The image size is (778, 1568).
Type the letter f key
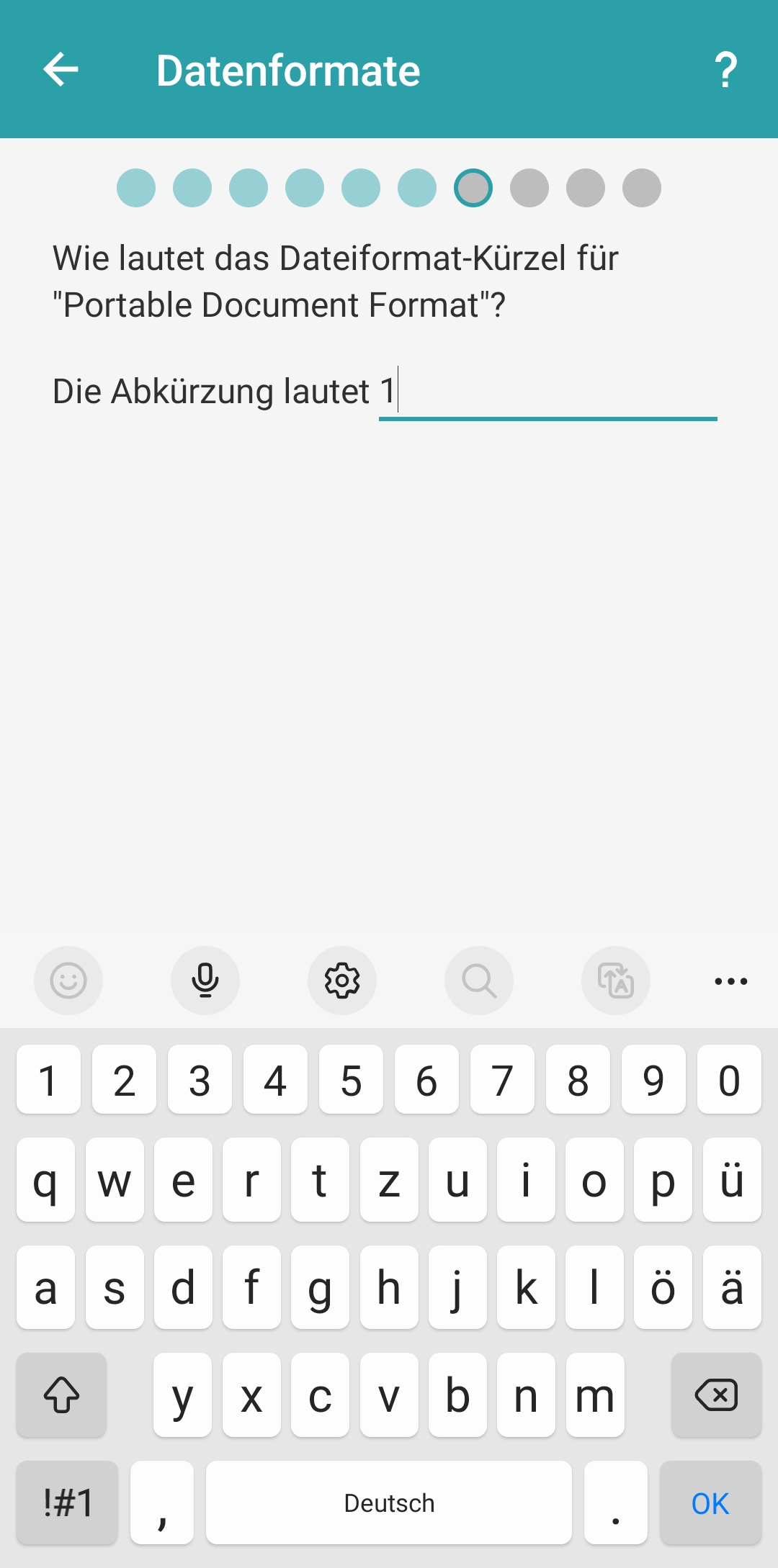click(251, 1287)
